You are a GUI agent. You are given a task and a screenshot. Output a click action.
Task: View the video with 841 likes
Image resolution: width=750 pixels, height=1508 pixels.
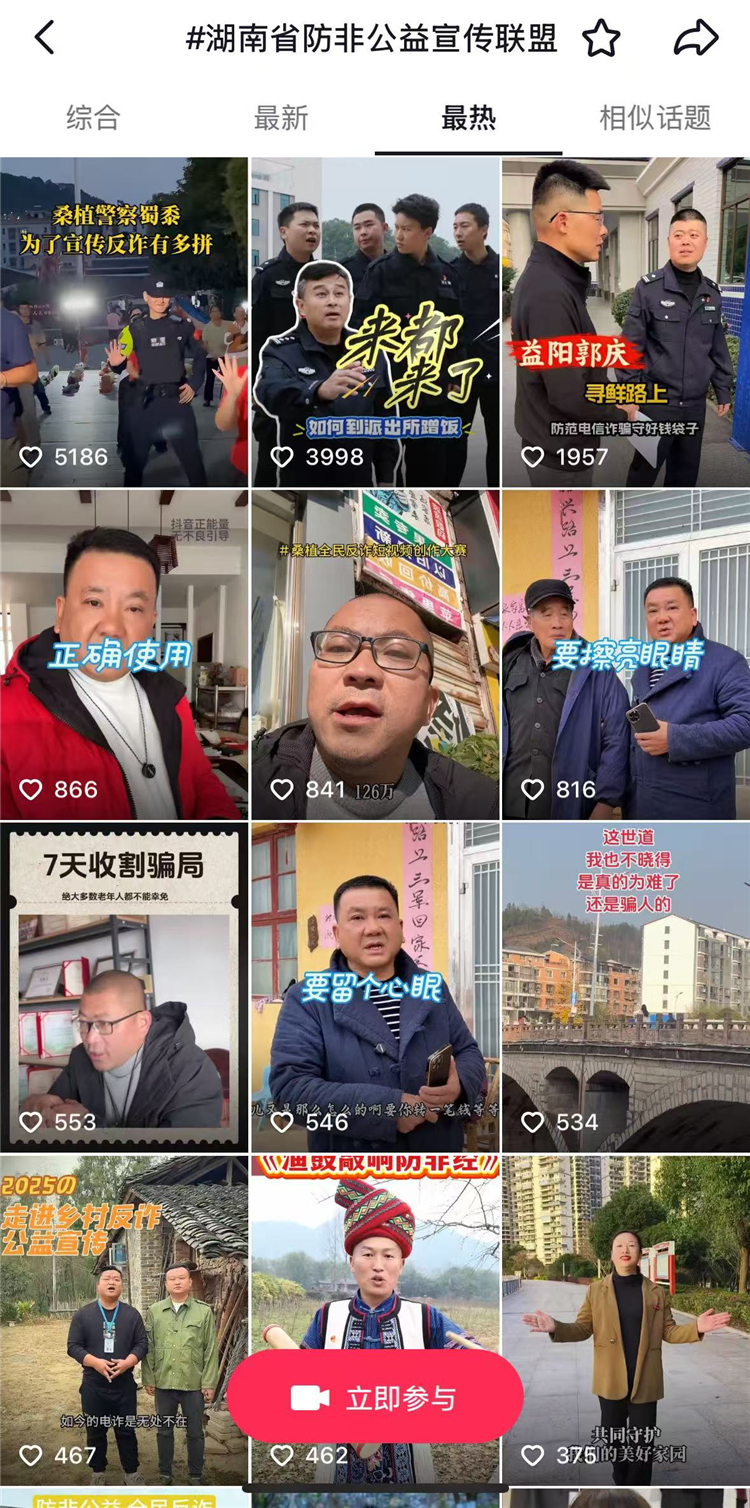click(375, 655)
